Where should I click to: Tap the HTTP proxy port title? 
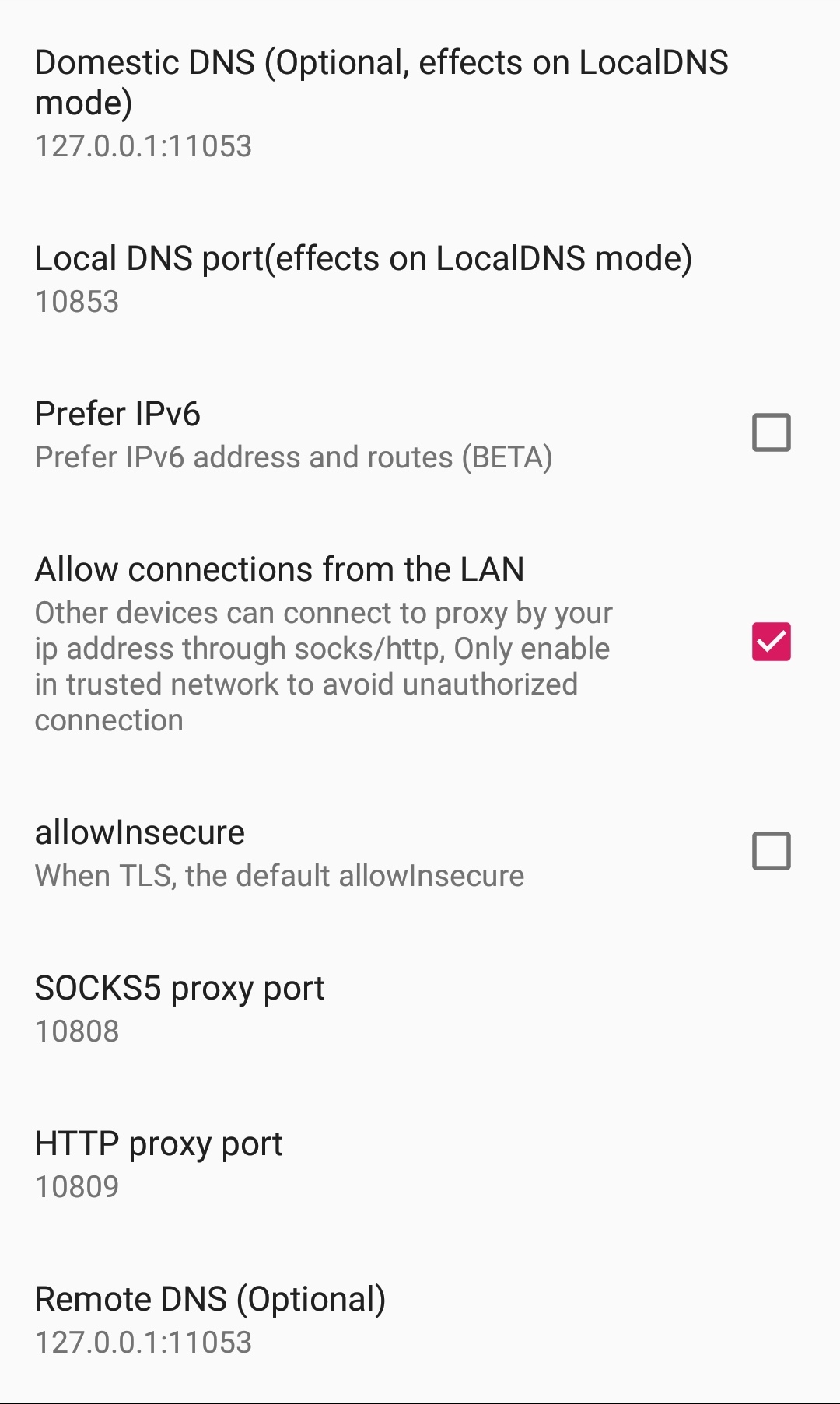tap(159, 1143)
